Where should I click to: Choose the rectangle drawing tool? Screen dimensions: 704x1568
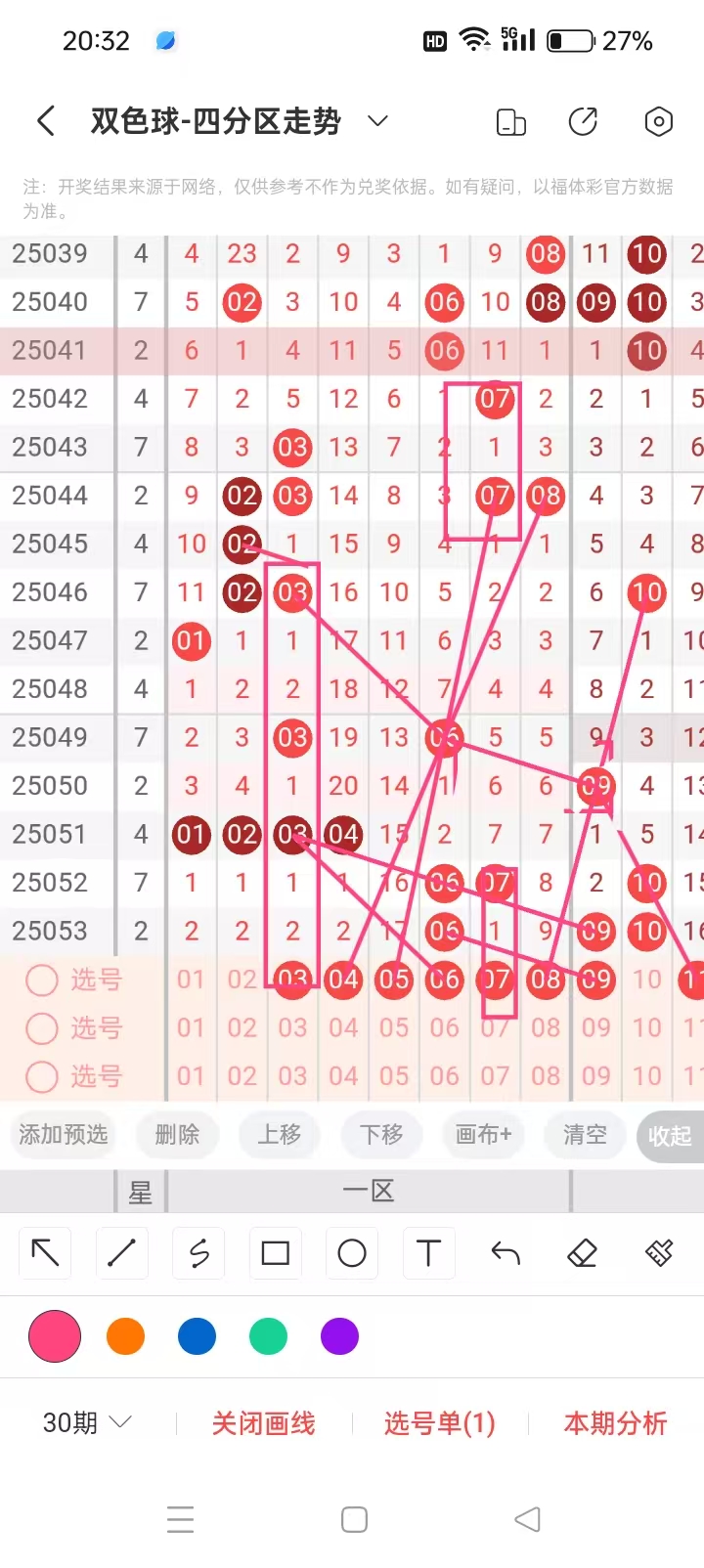276,1252
